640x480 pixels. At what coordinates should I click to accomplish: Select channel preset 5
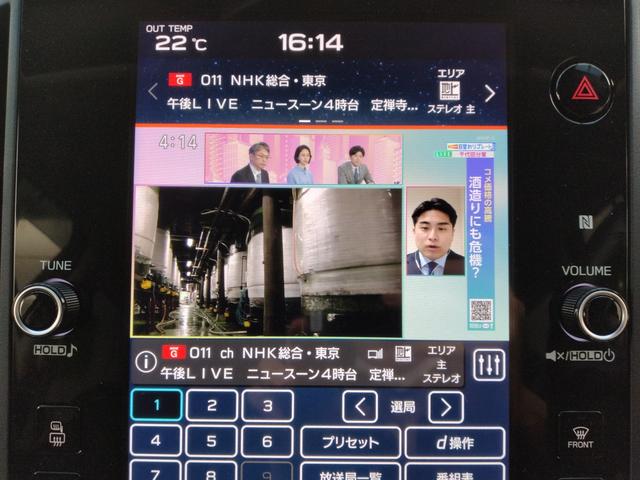211,441
